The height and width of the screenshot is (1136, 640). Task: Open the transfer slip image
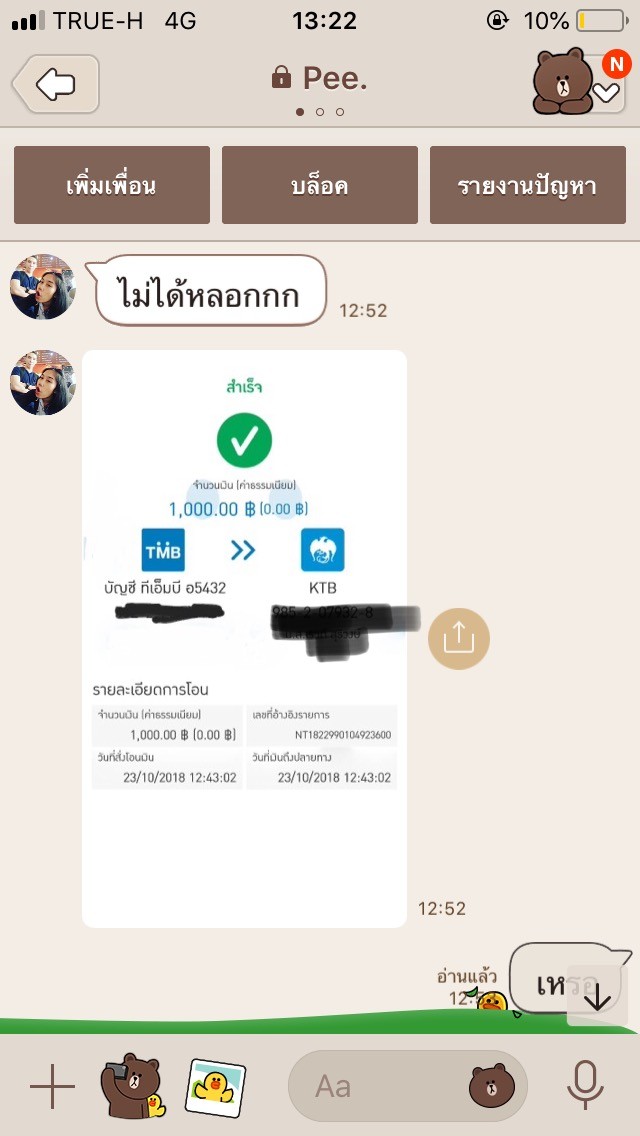(244, 638)
